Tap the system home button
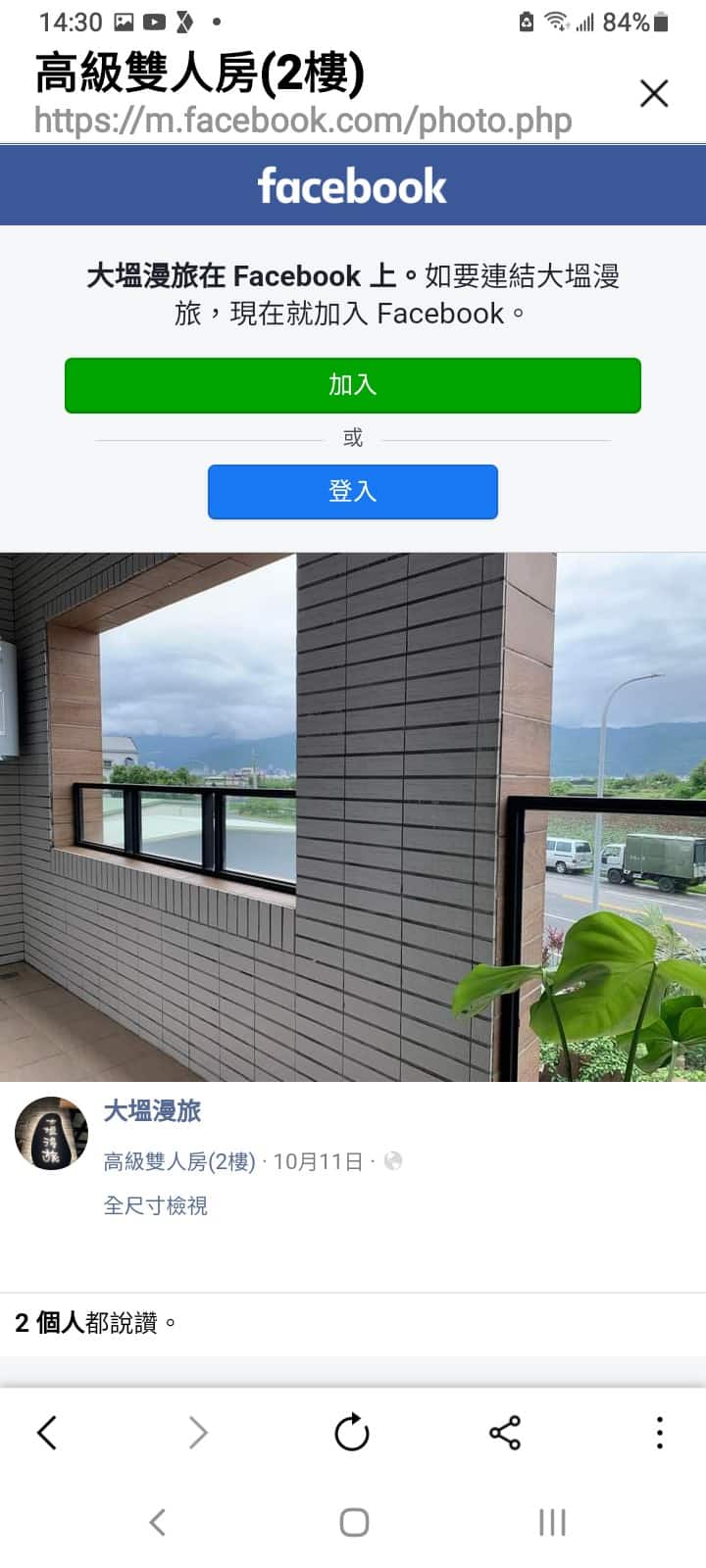This screenshot has width=706, height=1568. pos(354,1522)
